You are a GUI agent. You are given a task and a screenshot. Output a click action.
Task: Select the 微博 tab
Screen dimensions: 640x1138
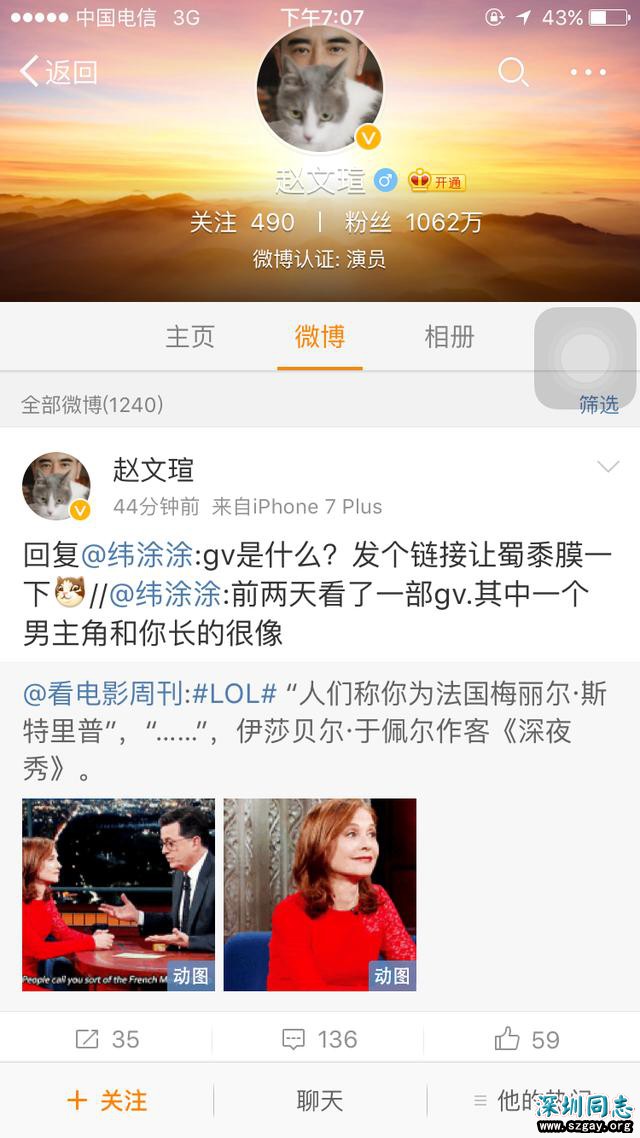[320, 337]
